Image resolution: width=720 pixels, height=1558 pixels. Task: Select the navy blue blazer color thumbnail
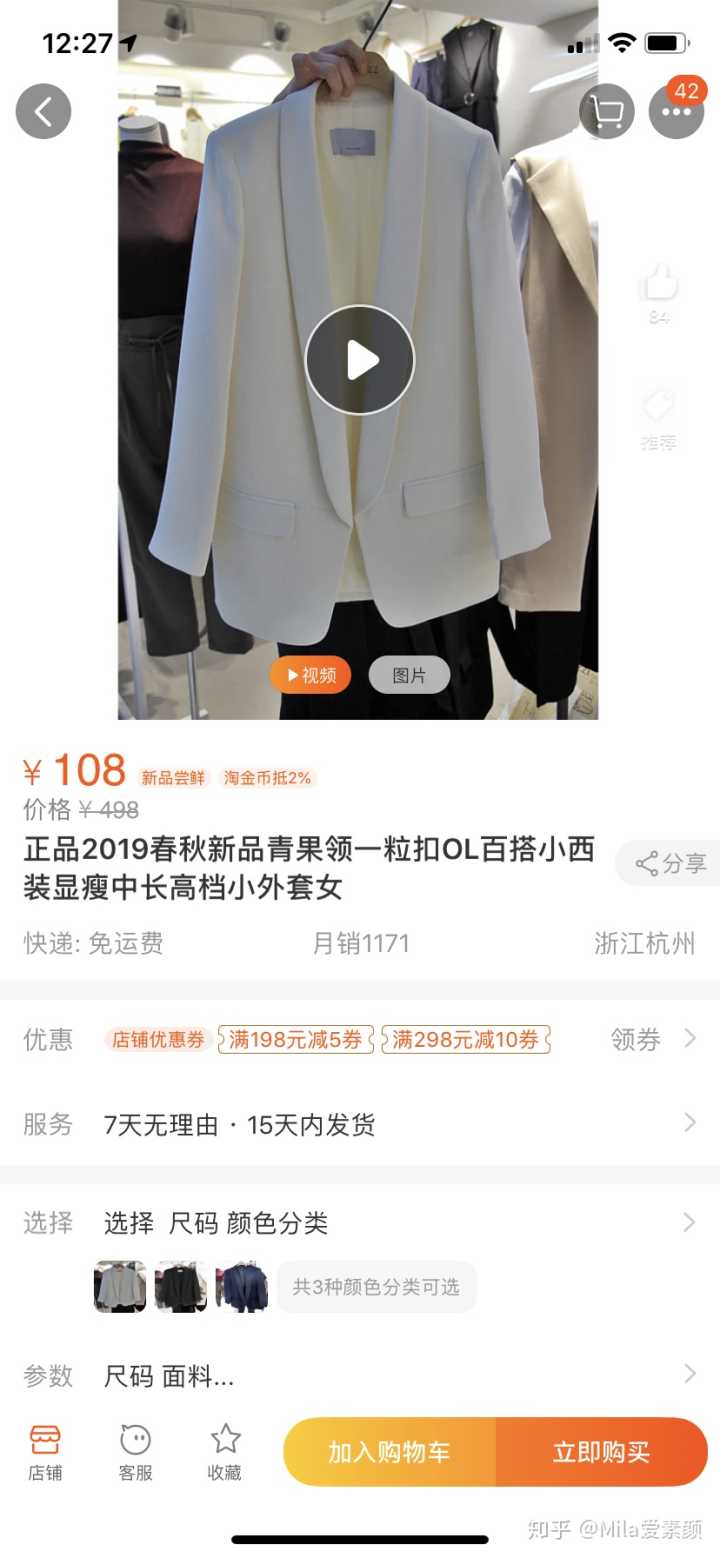pos(241,1286)
